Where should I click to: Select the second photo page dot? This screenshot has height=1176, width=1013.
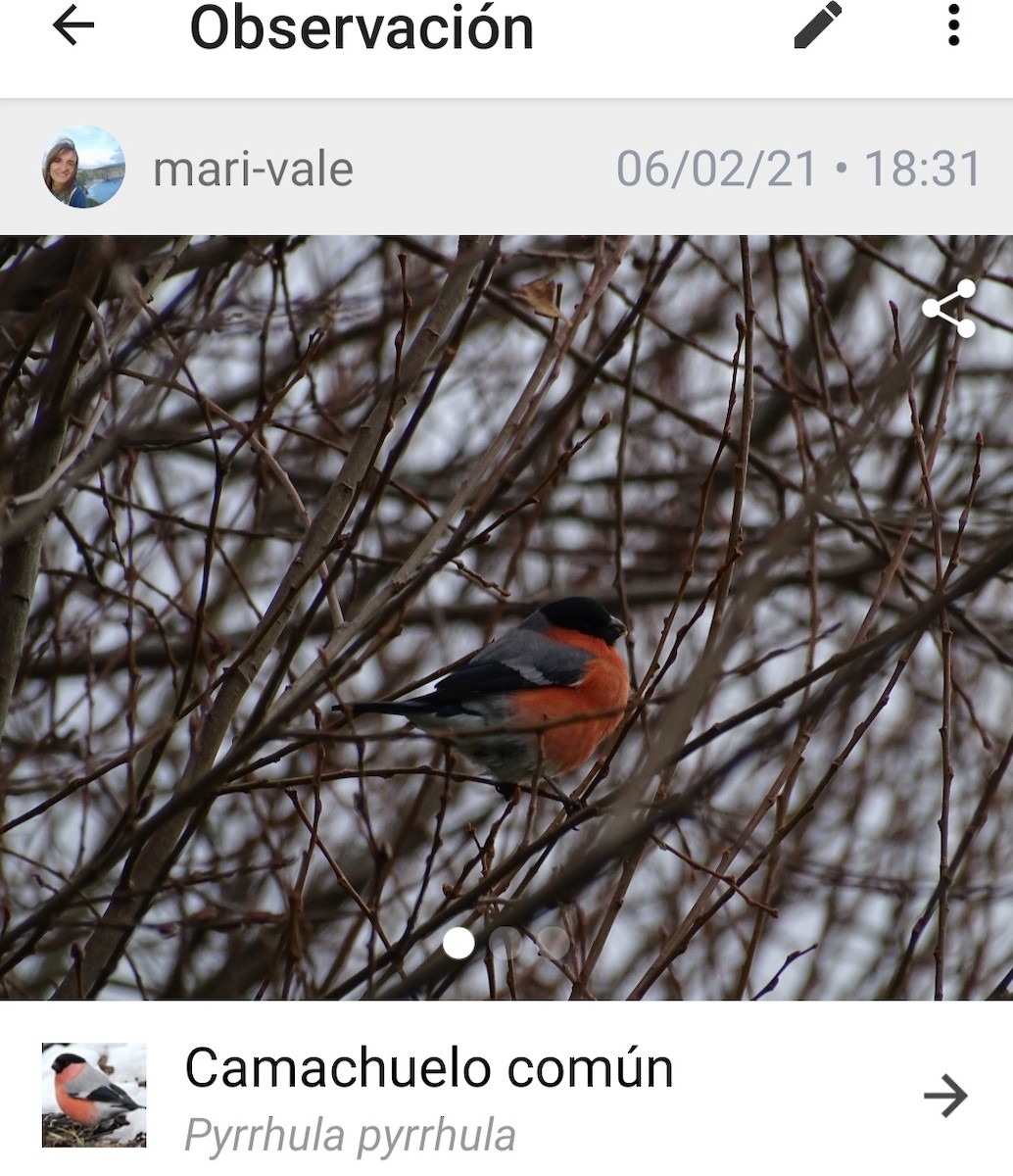coord(506,943)
